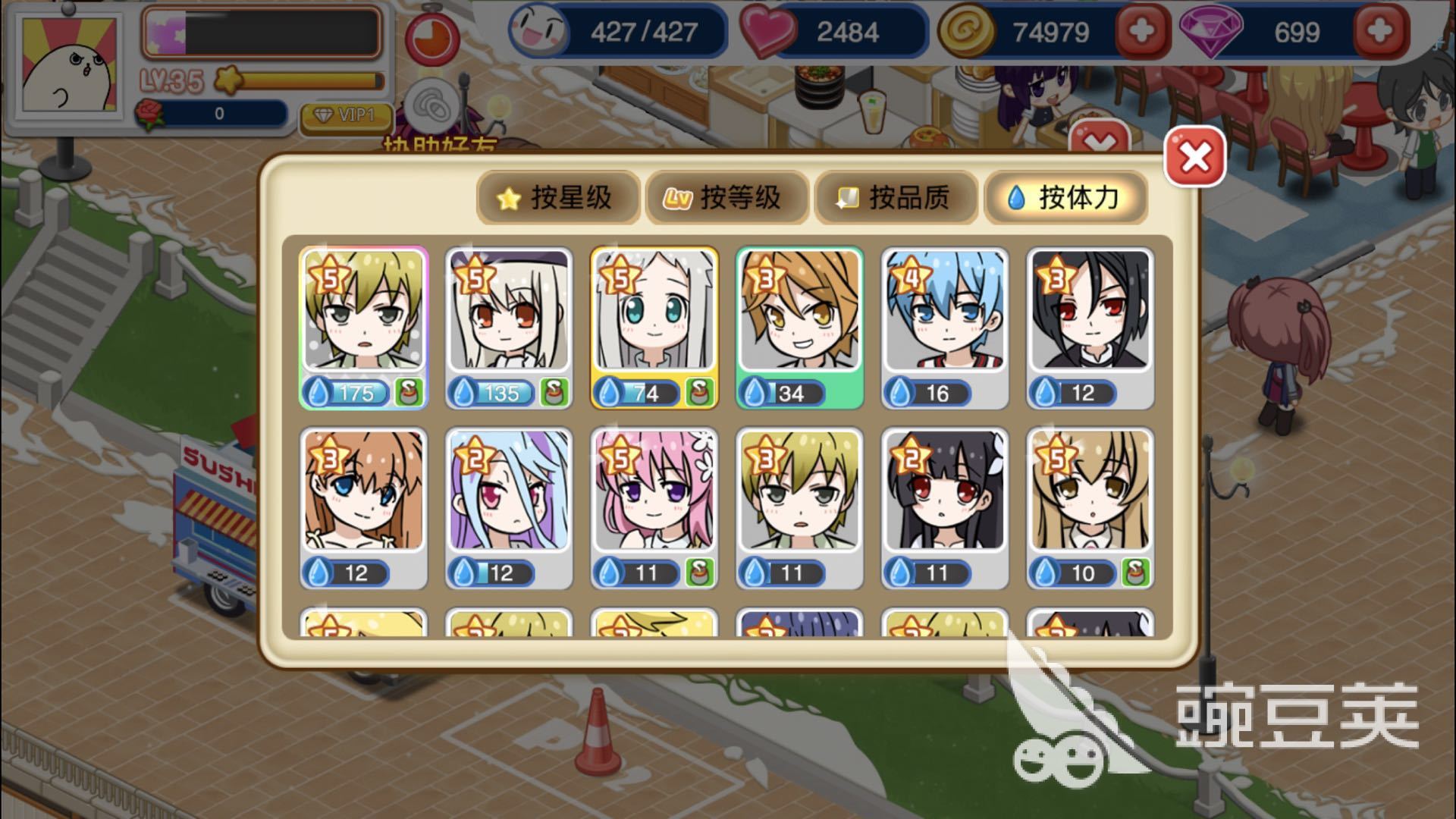The width and height of the screenshot is (1456, 819).
Task: Sort characters by stamina (按体力)
Action: pyautogui.click(x=1065, y=198)
